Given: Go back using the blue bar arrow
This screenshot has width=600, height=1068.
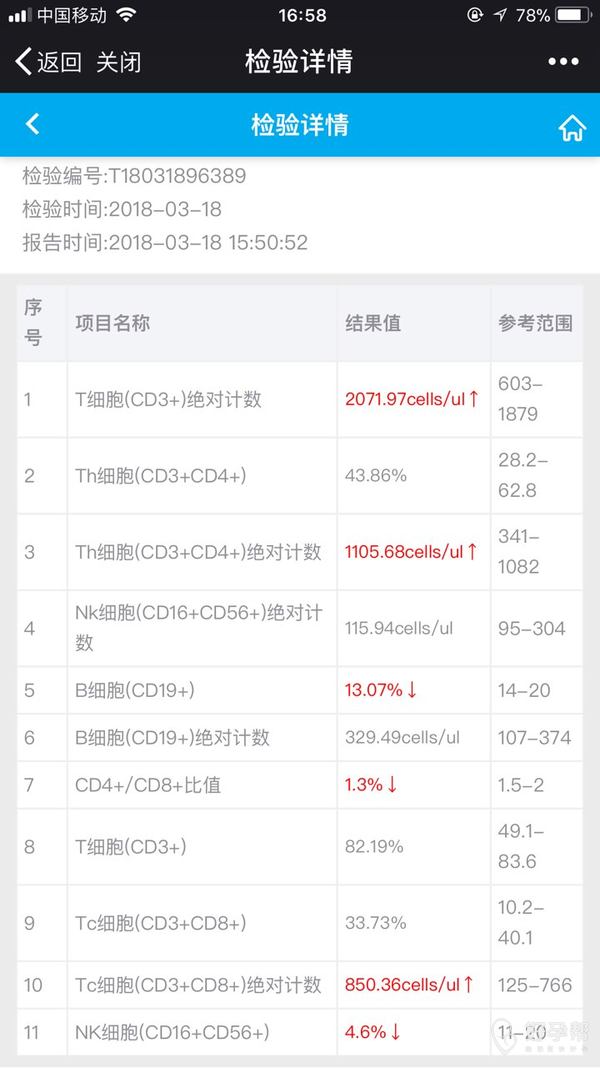Looking at the screenshot, I should (x=32, y=125).
